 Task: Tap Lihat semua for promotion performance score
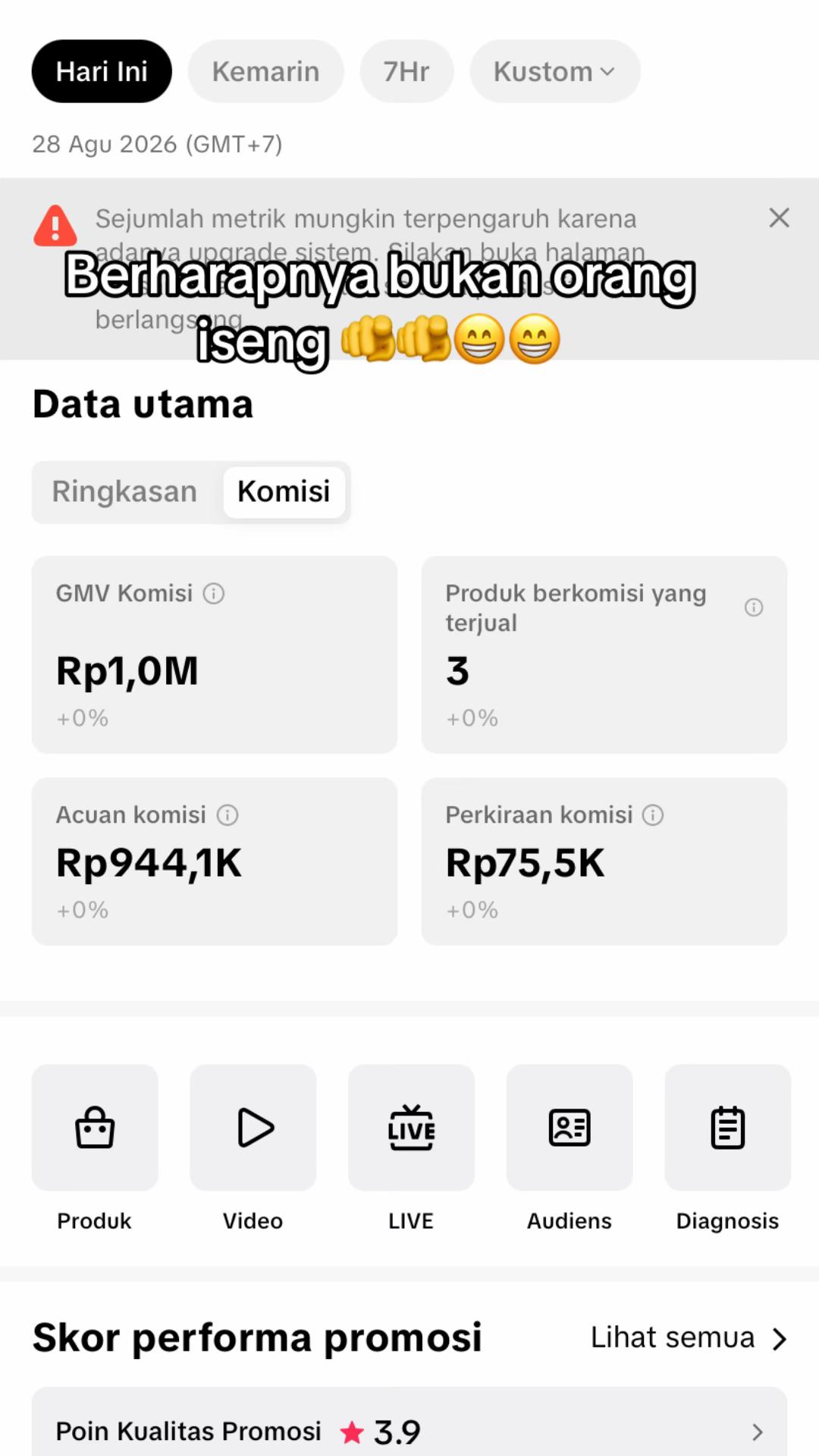point(689,1338)
